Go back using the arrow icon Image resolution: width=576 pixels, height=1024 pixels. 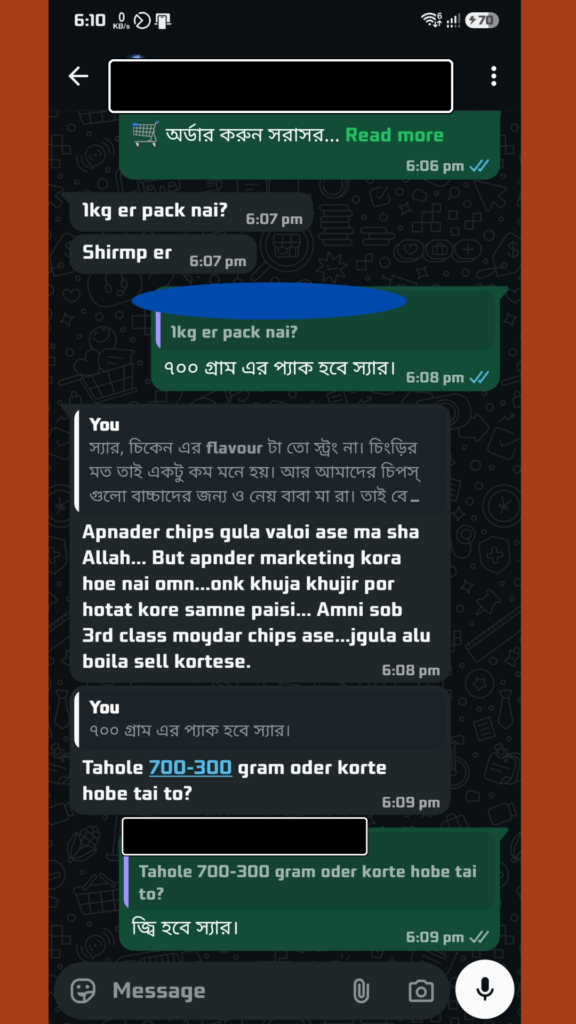(78, 76)
